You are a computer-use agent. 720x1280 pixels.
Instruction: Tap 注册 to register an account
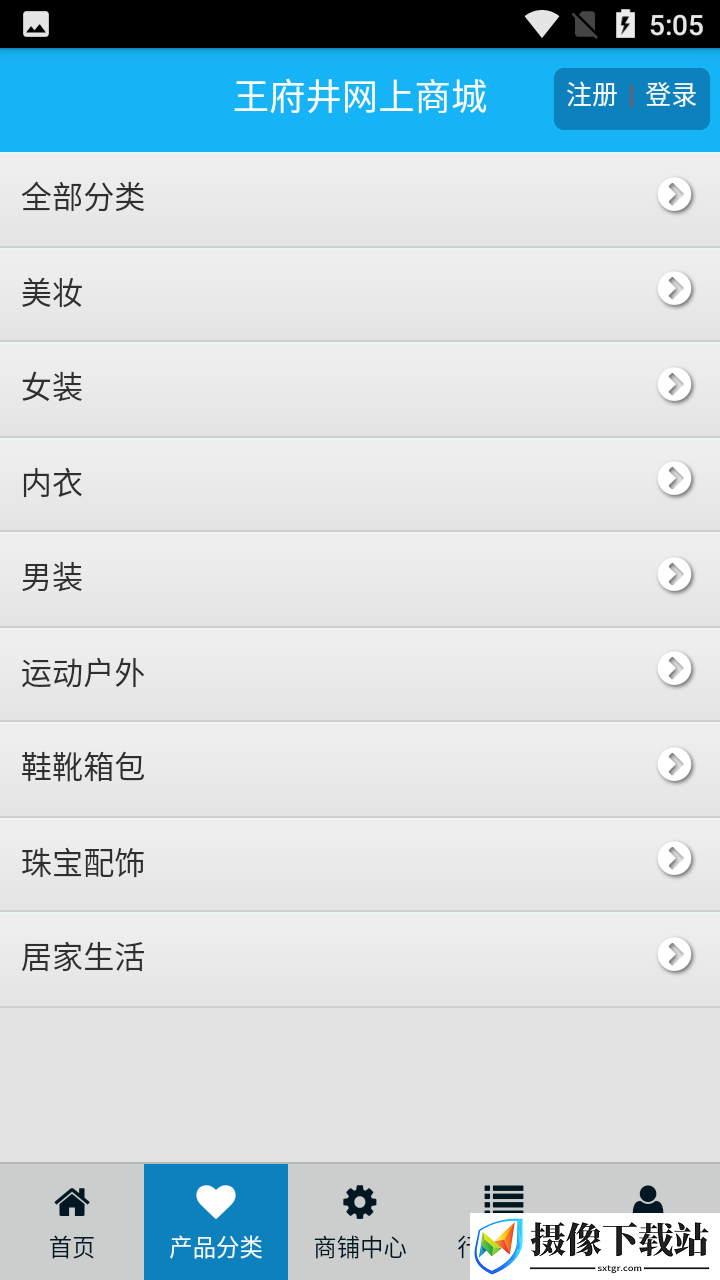592,96
